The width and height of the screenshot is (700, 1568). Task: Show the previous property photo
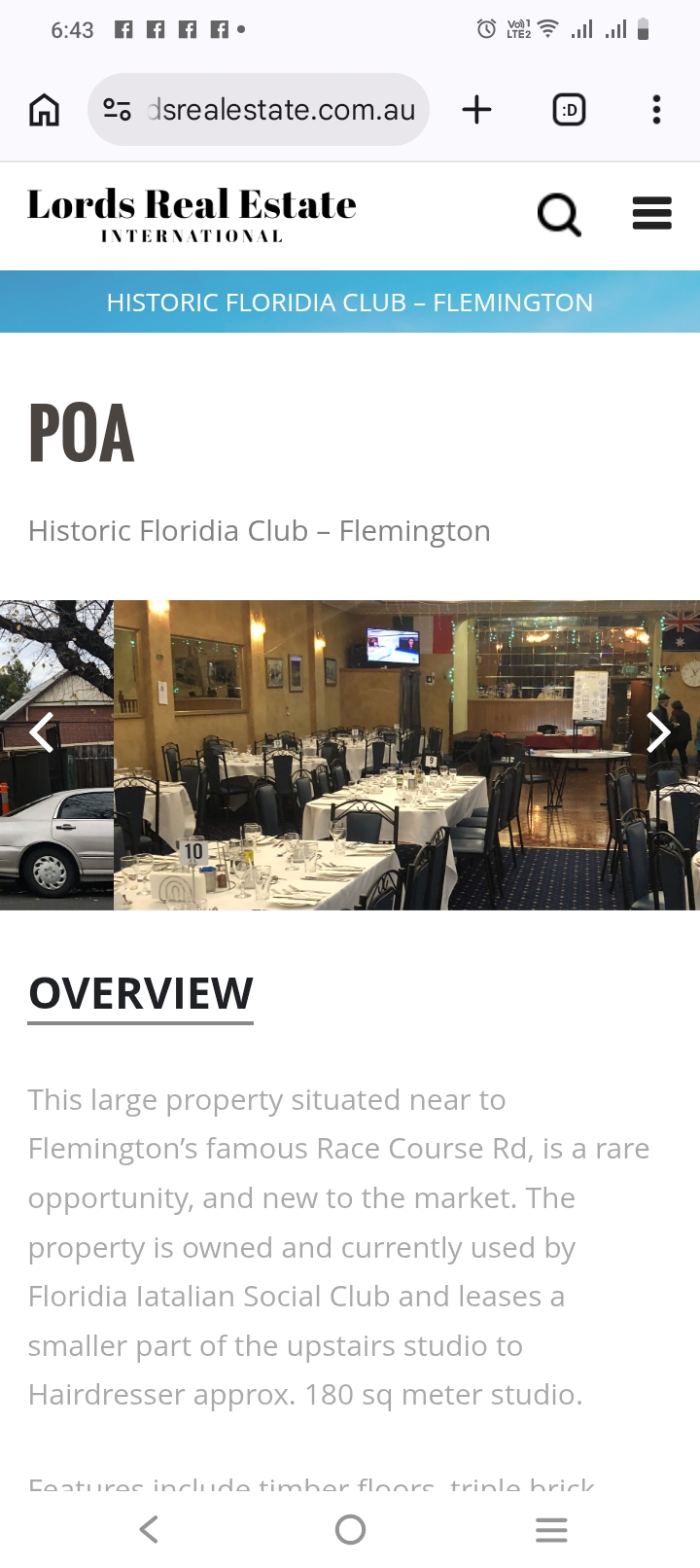[41, 732]
